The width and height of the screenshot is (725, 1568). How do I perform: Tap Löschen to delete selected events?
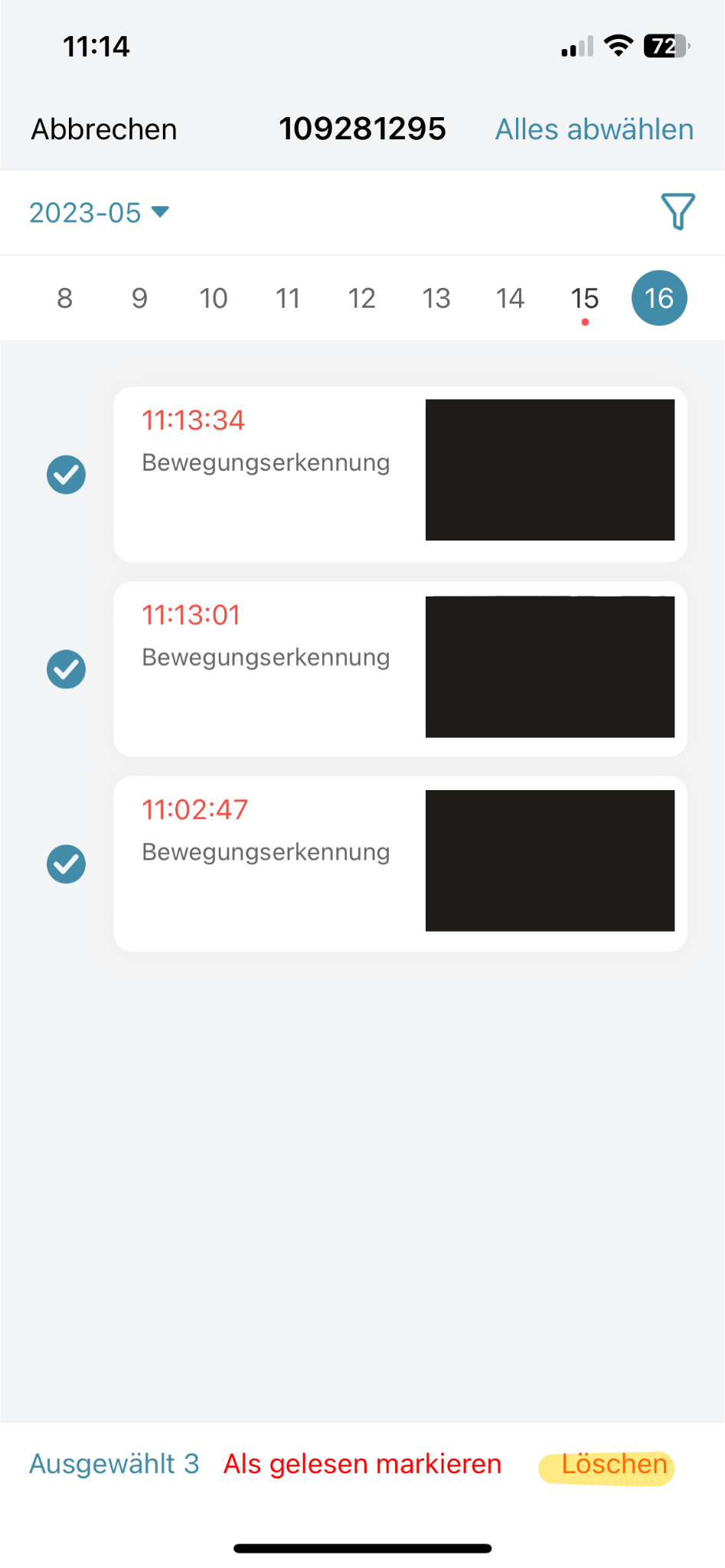click(x=613, y=1465)
